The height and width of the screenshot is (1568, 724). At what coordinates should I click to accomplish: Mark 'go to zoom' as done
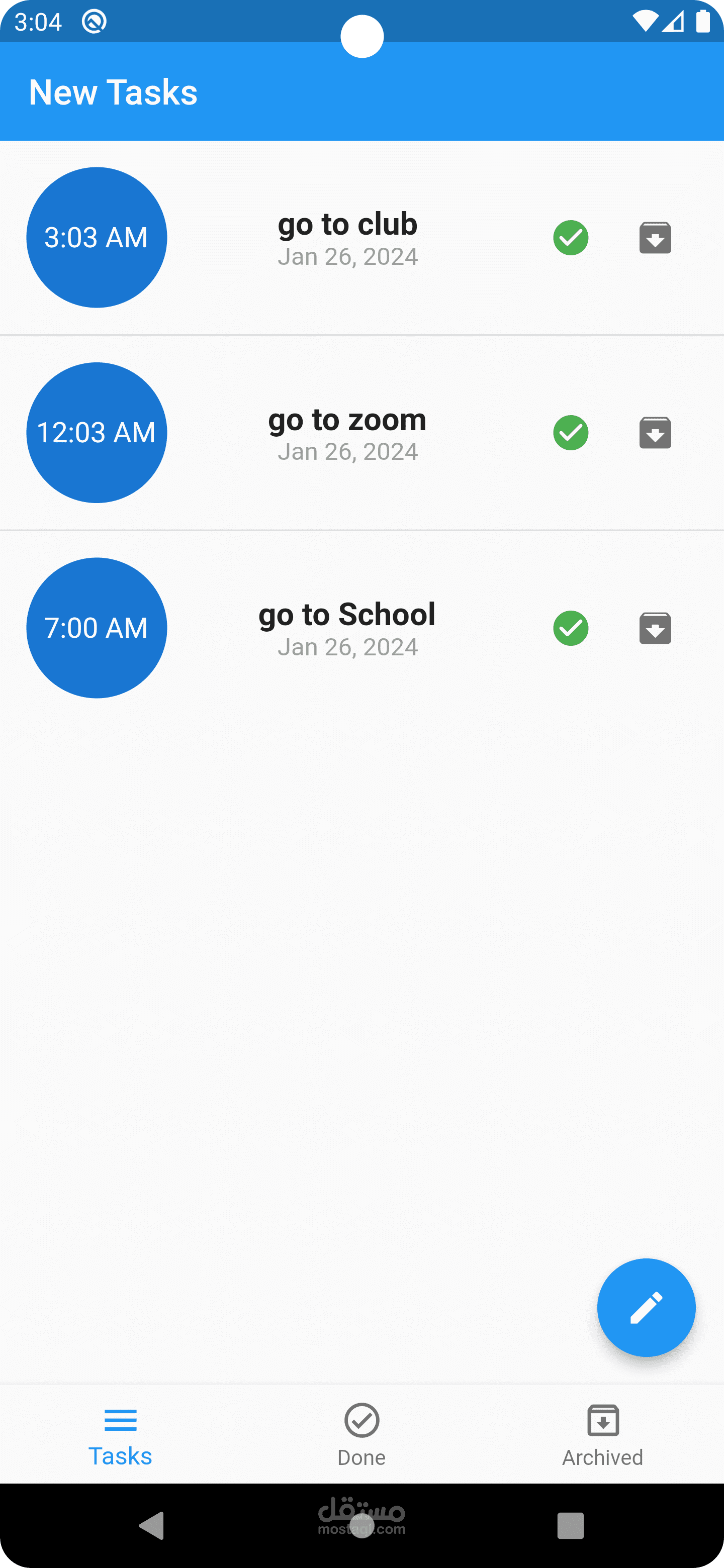pyautogui.click(x=571, y=433)
